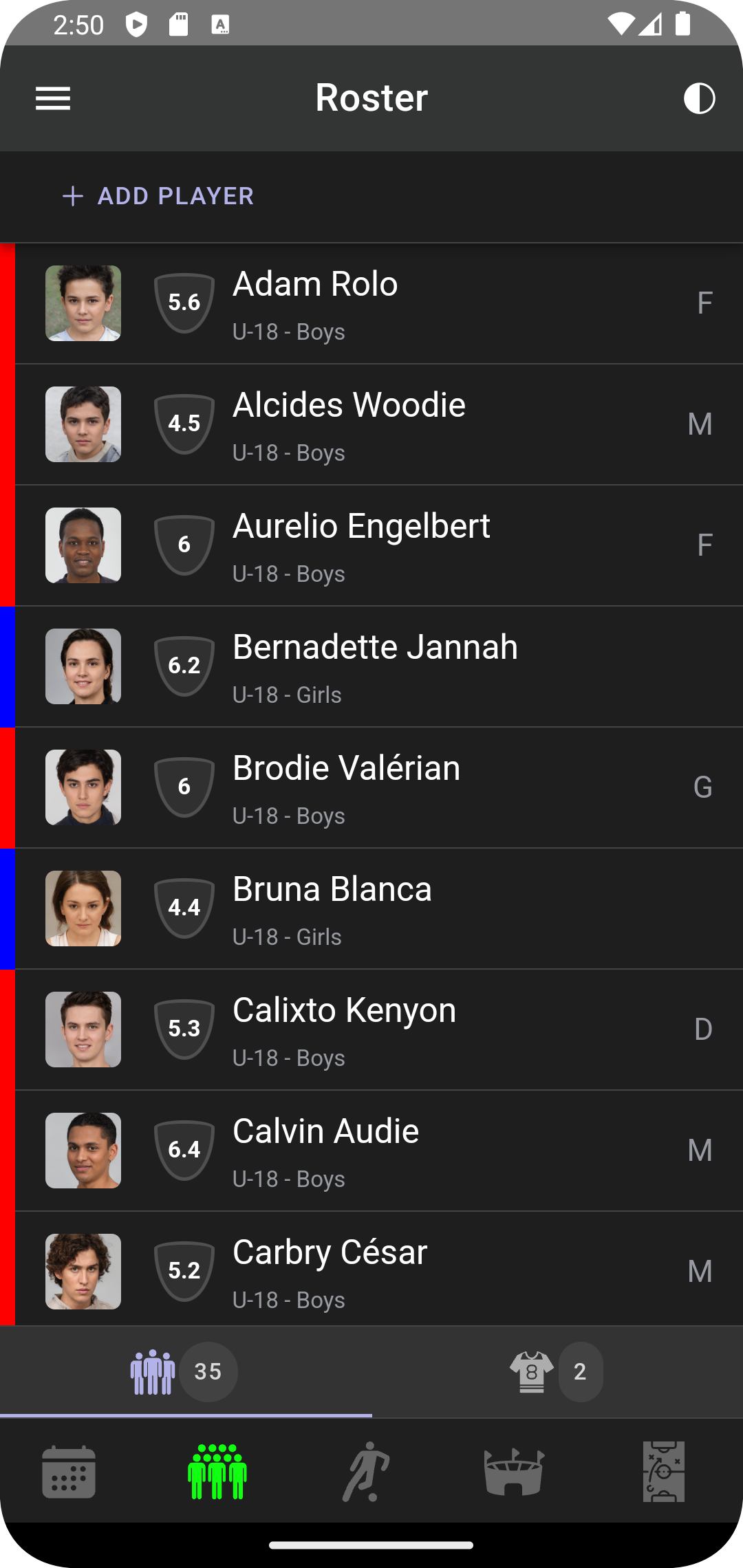Switch to the jersey tab showing 2
Image resolution: width=743 pixels, height=1568 pixels.
pos(556,1372)
